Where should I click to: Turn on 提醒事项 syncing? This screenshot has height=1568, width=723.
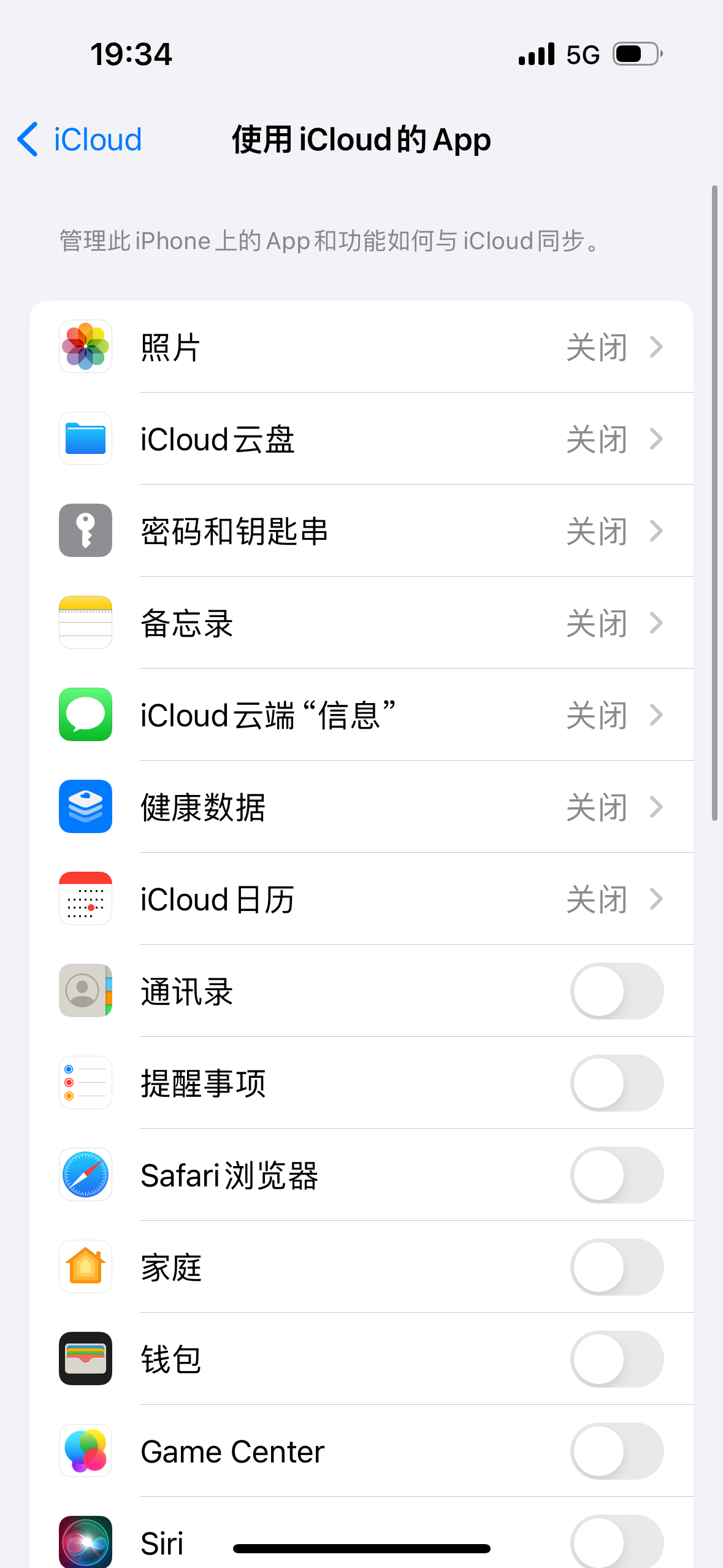pyautogui.click(x=616, y=1083)
